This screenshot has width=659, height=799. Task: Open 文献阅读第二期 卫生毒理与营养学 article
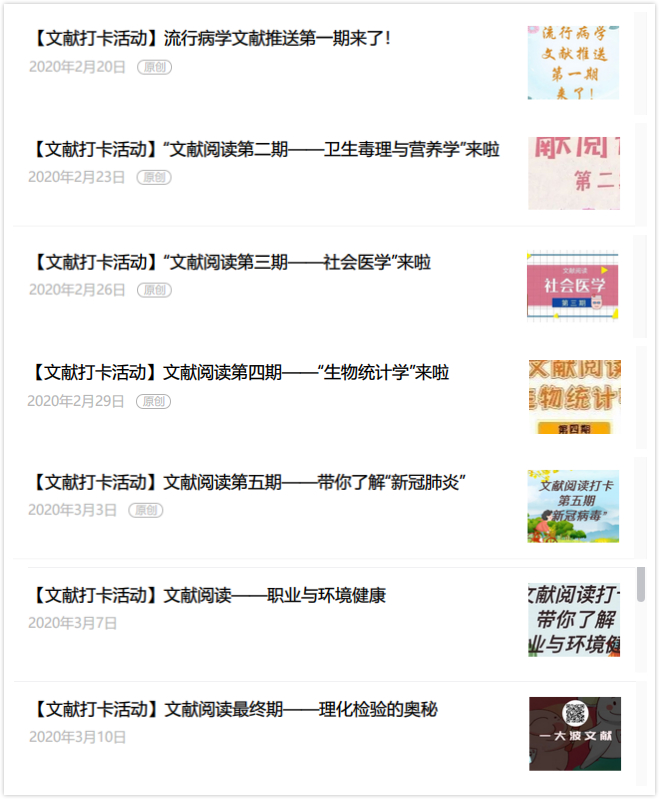tap(265, 150)
